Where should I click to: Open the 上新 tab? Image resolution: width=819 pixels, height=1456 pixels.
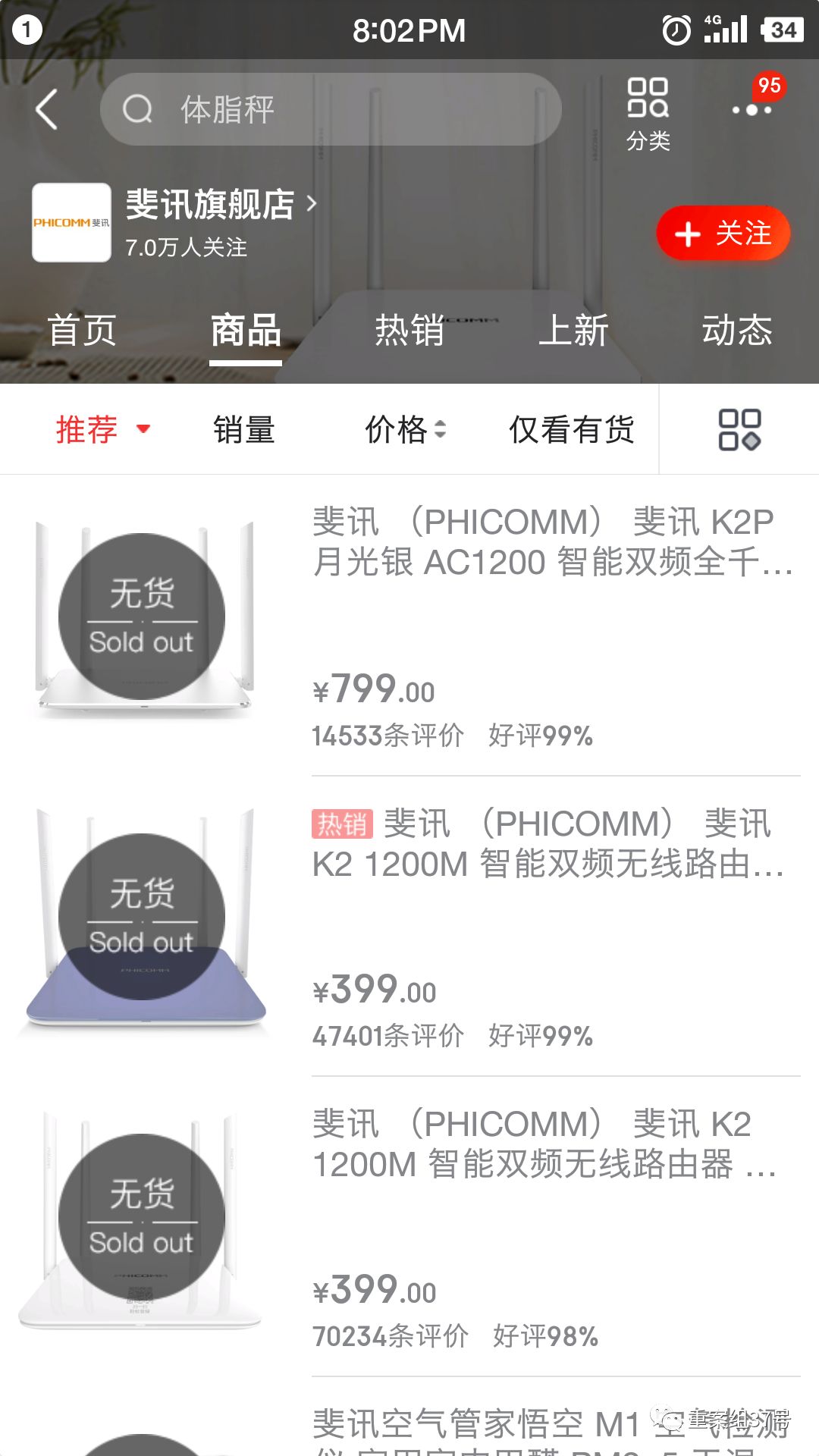(x=573, y=331)
